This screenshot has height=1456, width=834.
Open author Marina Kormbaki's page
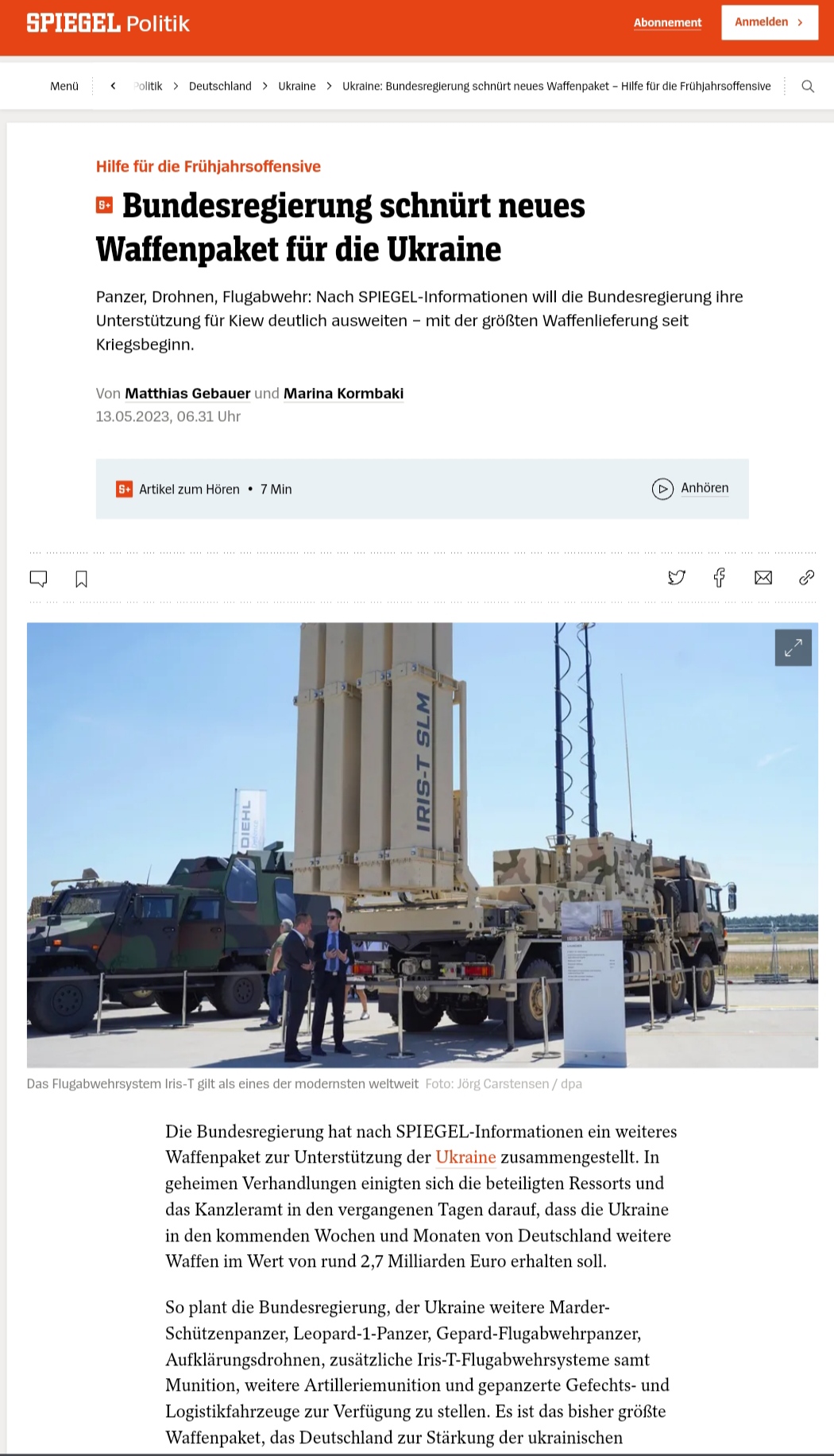(x=343, y=393)
